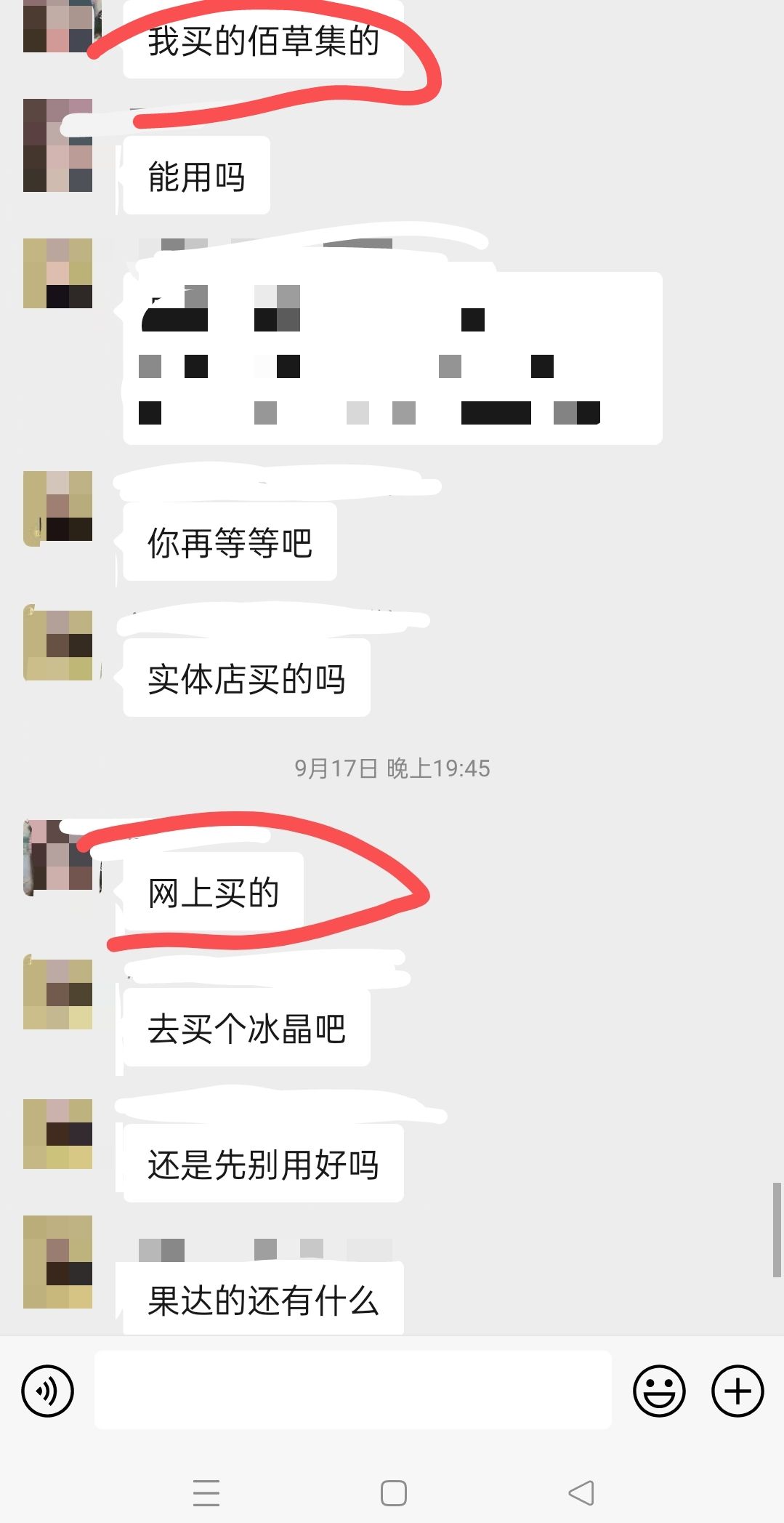Open the avatar beside "能用吗"
Viewport: 784px width, 1523px height.
[x=58, y=145]
